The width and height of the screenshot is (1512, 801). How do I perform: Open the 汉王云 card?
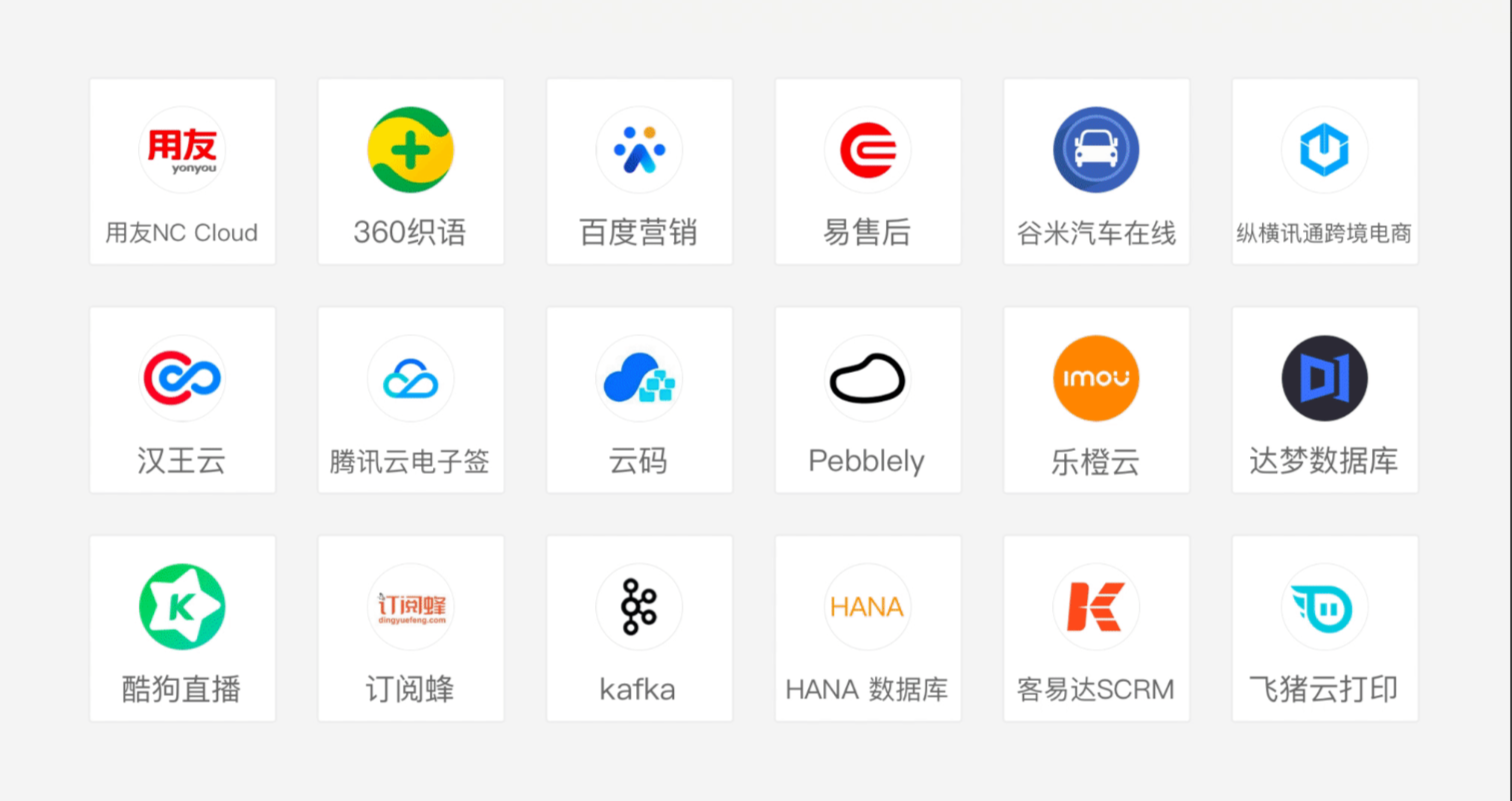pyautogui.click(x=182, y=400)
